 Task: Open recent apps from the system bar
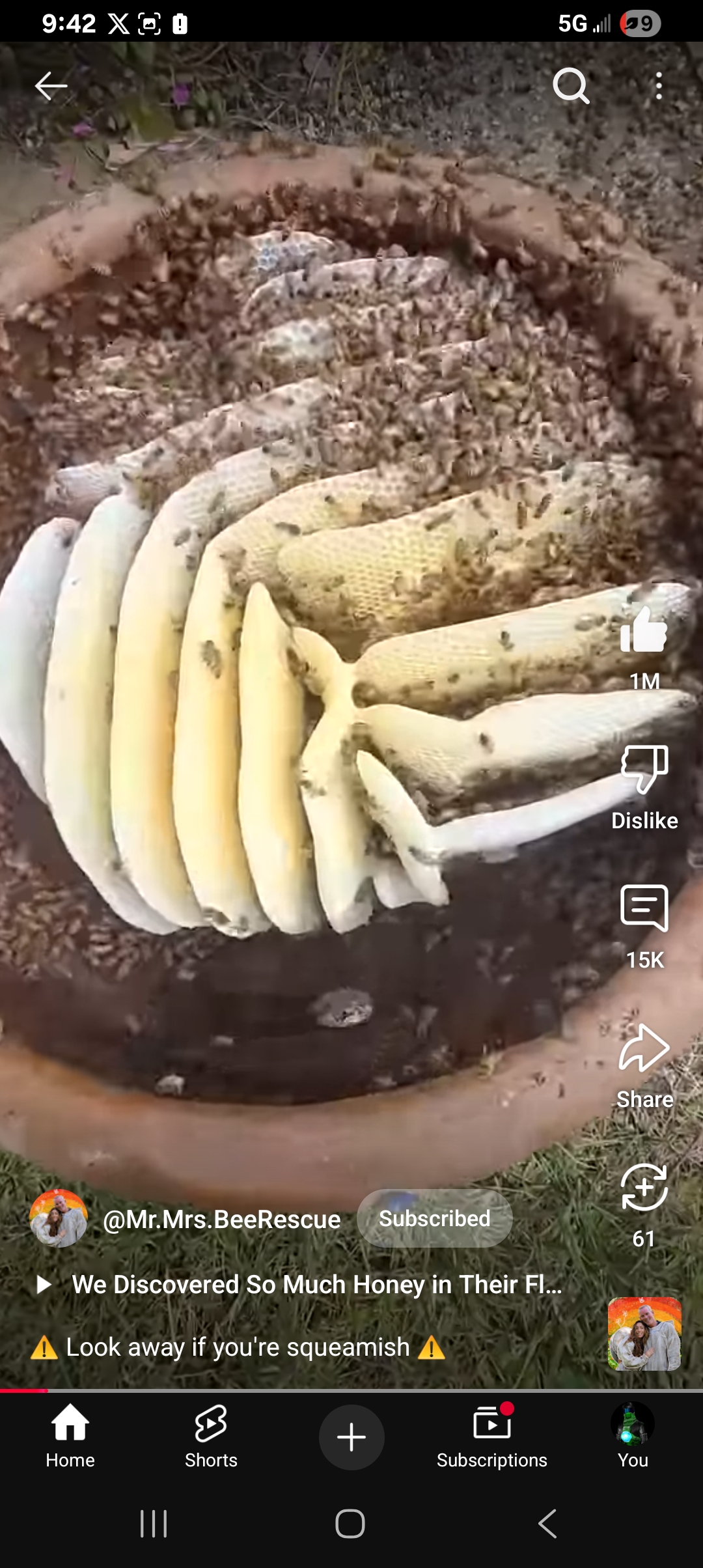click(x=154, y=1524)
